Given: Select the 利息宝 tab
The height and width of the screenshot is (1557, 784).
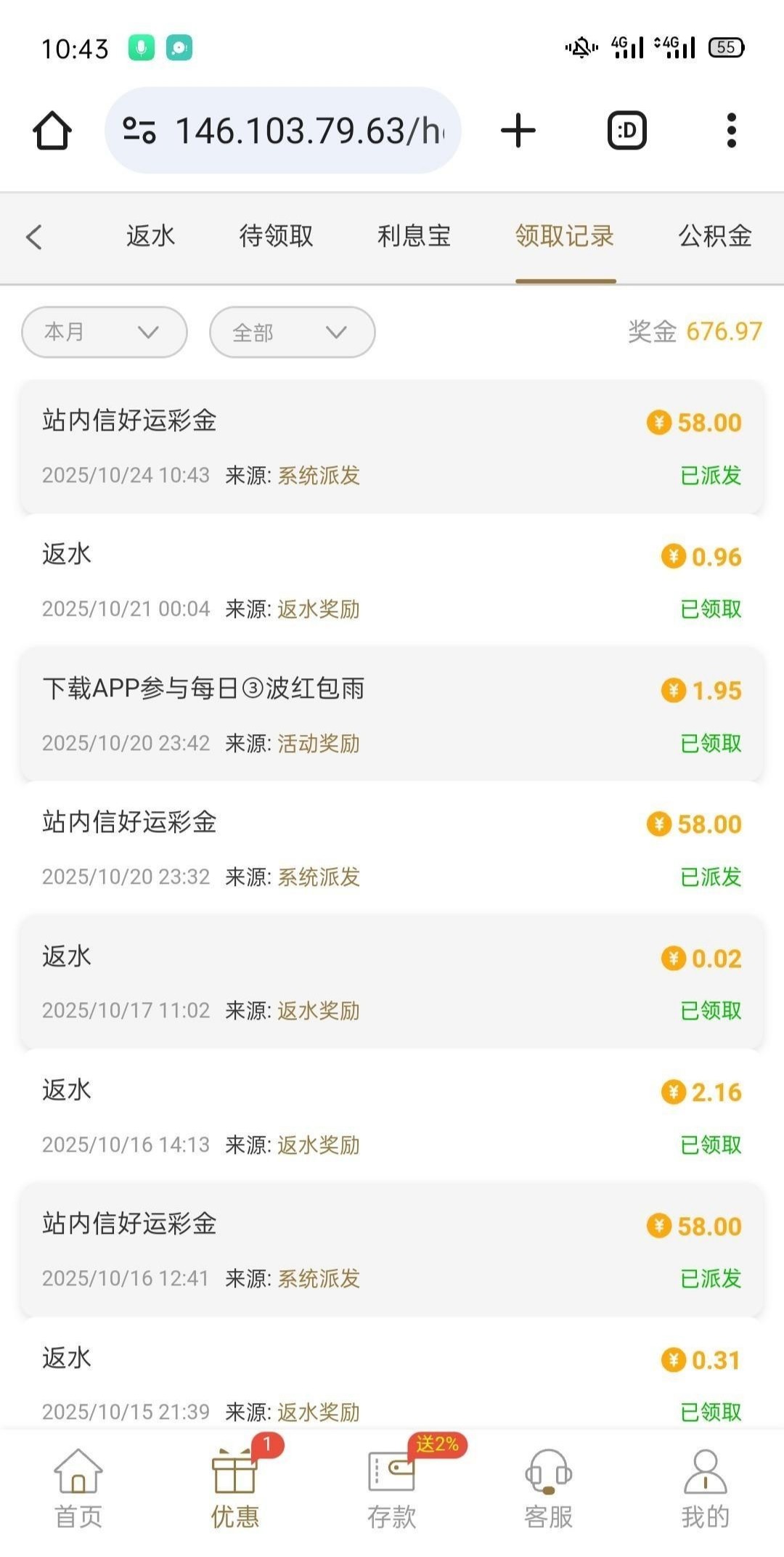Looking at the screenshot, I should pyautogui.click(x=414, y=237).
